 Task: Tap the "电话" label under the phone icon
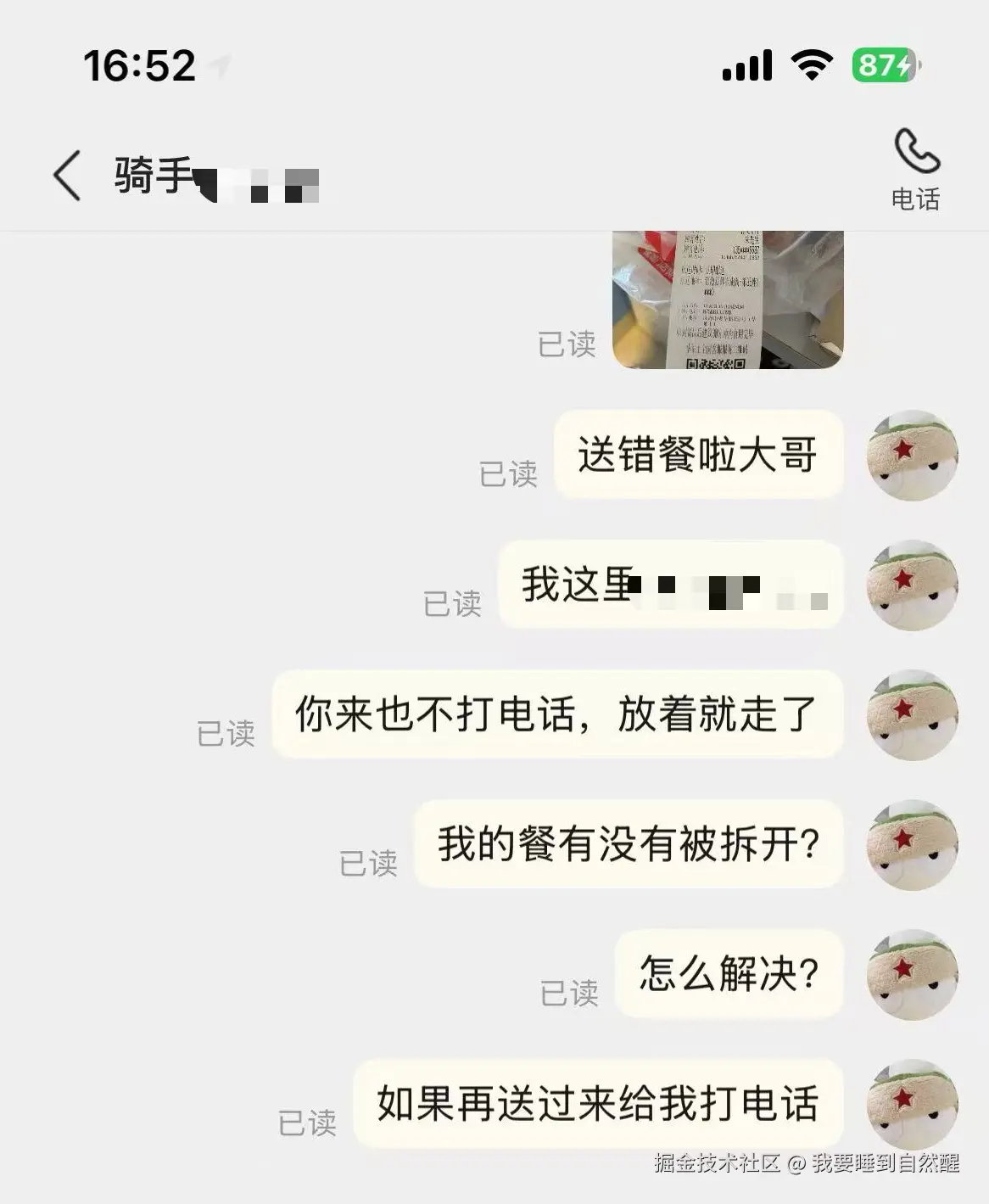pyautogui.click(x=914, y=201)
